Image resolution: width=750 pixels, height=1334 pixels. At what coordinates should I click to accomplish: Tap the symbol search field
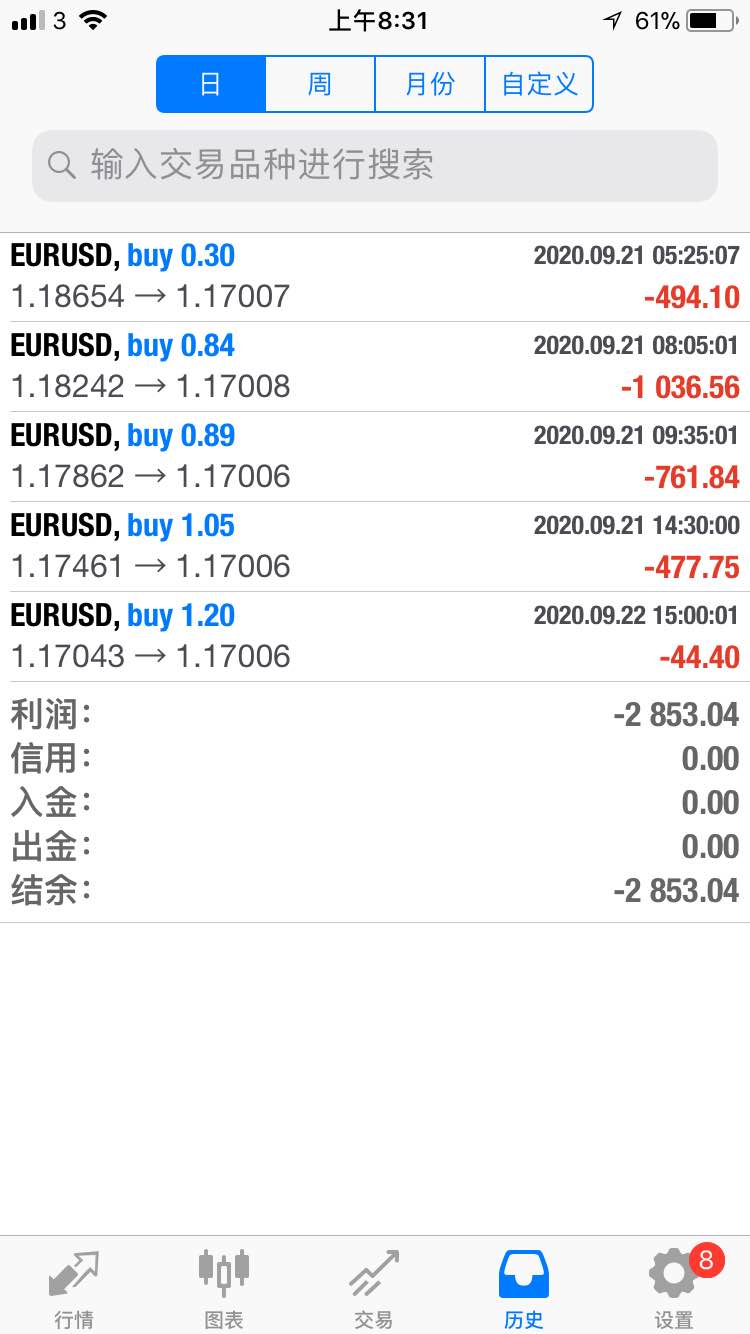click(x=375, y=166)
